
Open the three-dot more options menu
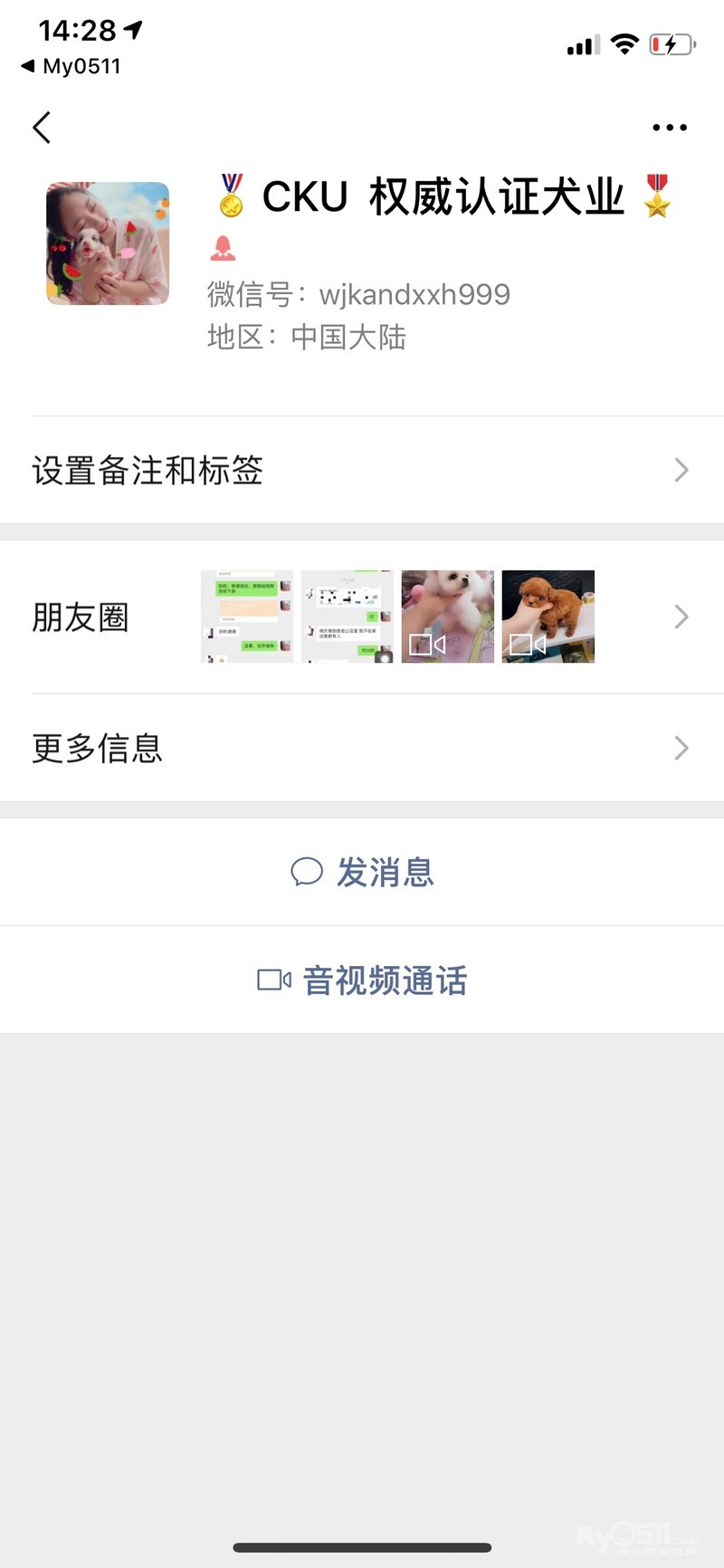tap(670, 128)
